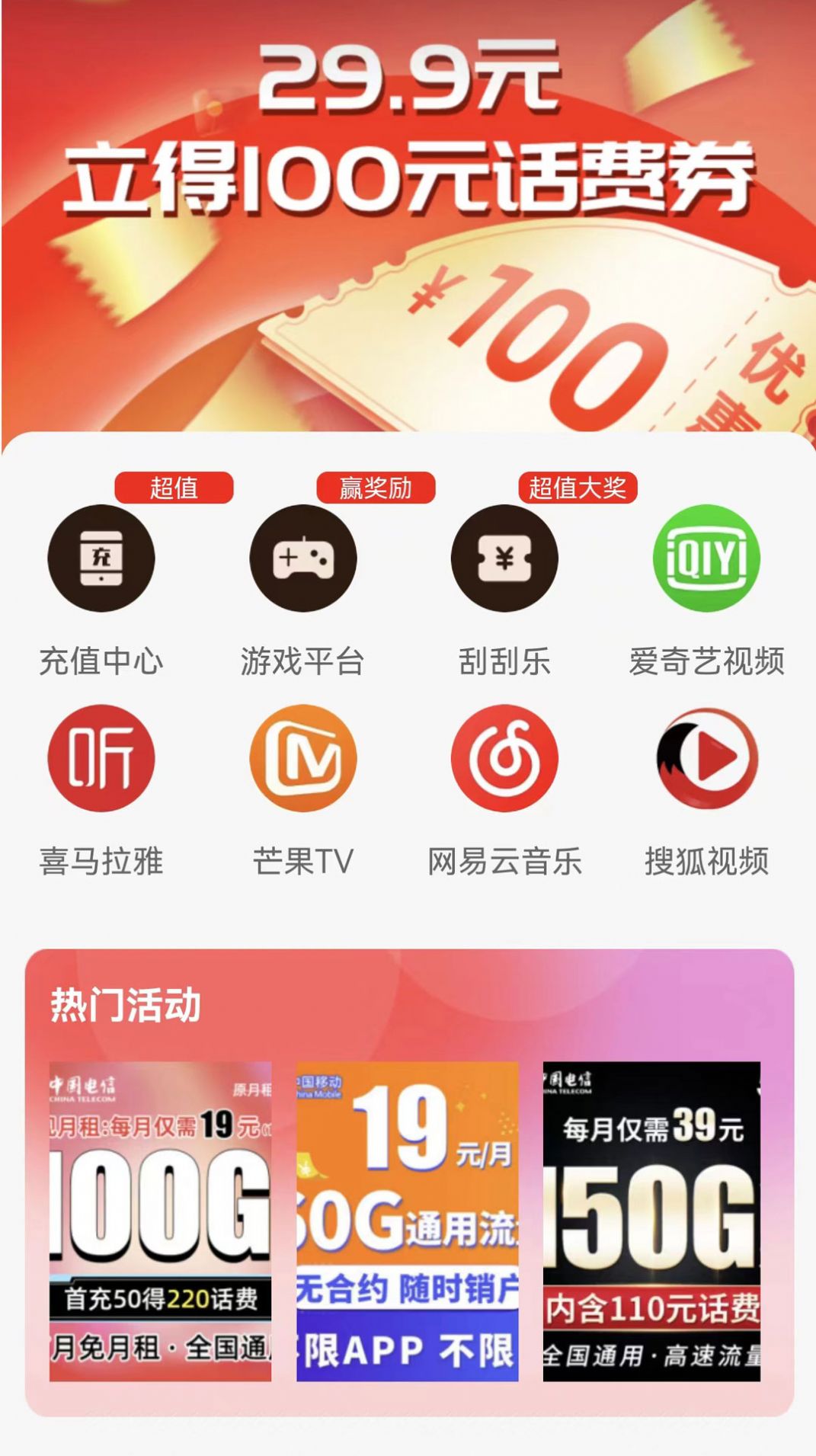Viewport: 816px width, 1456px height.
Task: Open 爱奇艺视频
Action: (x=706, y=558)
